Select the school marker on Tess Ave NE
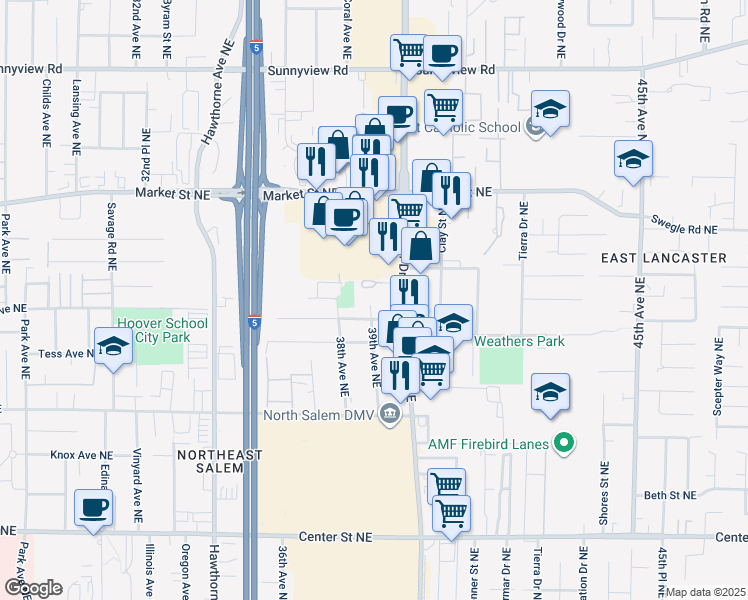The height and width of the screenshot is (600, 748). 114,347
